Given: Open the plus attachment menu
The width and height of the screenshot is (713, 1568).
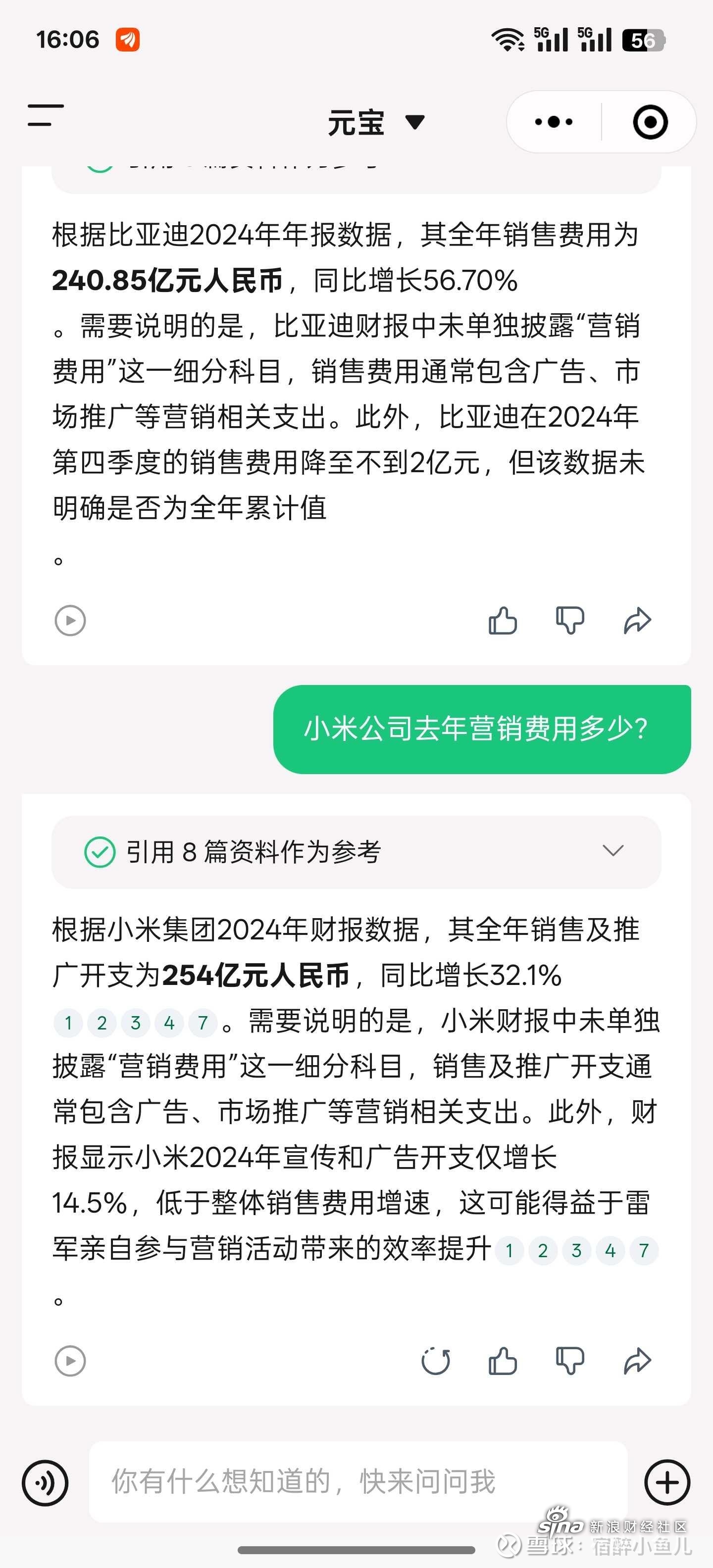Looking at the screenshot, I should point(667,1482).
